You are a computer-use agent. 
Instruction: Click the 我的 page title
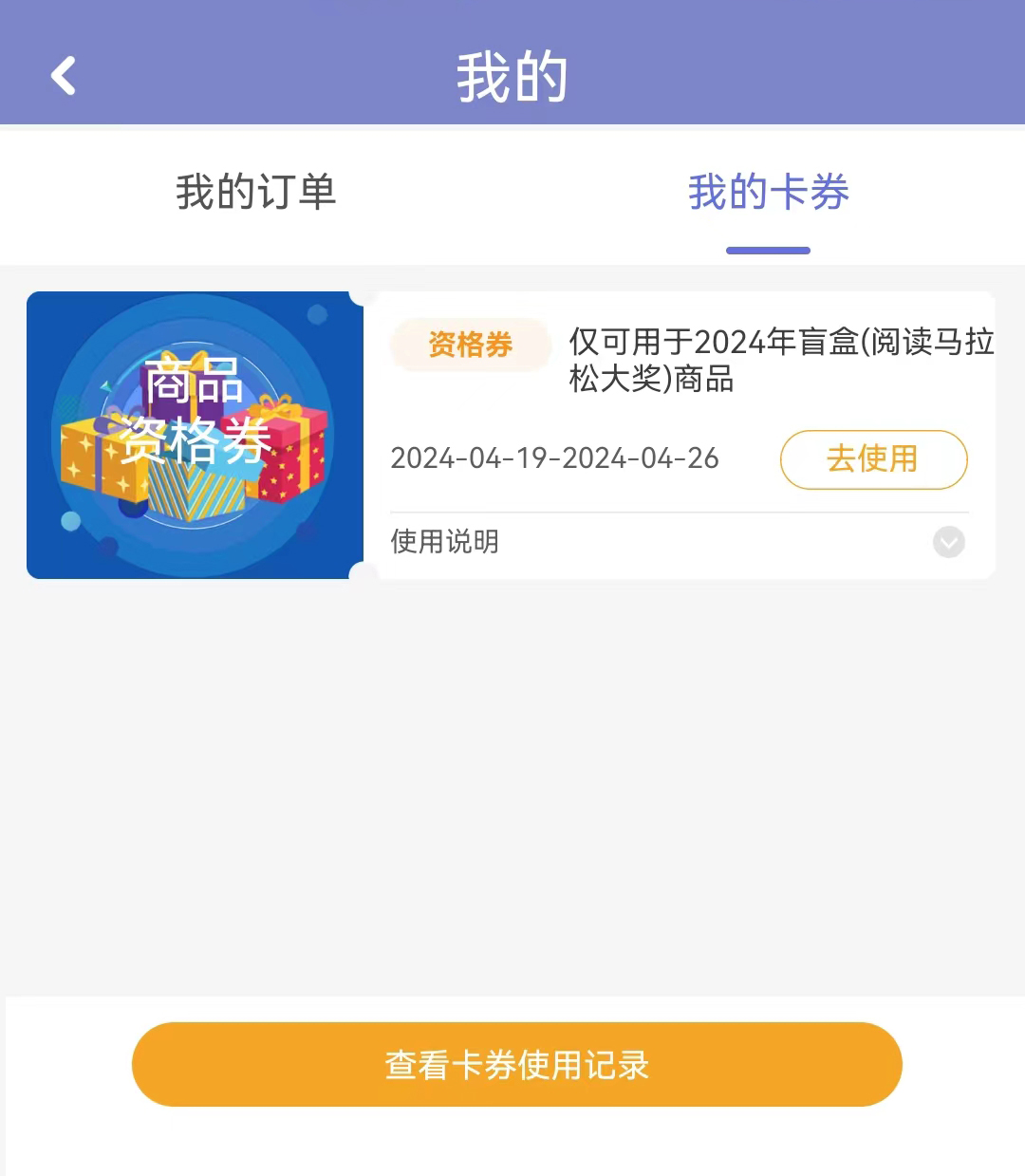pyautogui.click(x=512, y=76)
